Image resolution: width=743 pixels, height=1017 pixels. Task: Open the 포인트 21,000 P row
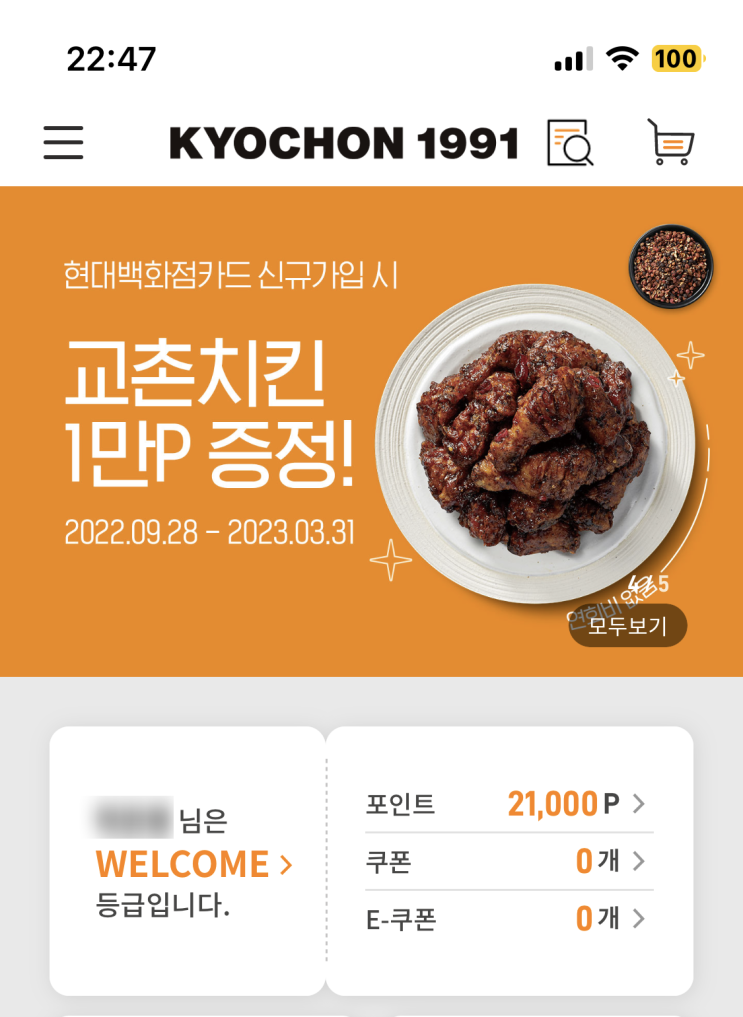tap(508, 804)
